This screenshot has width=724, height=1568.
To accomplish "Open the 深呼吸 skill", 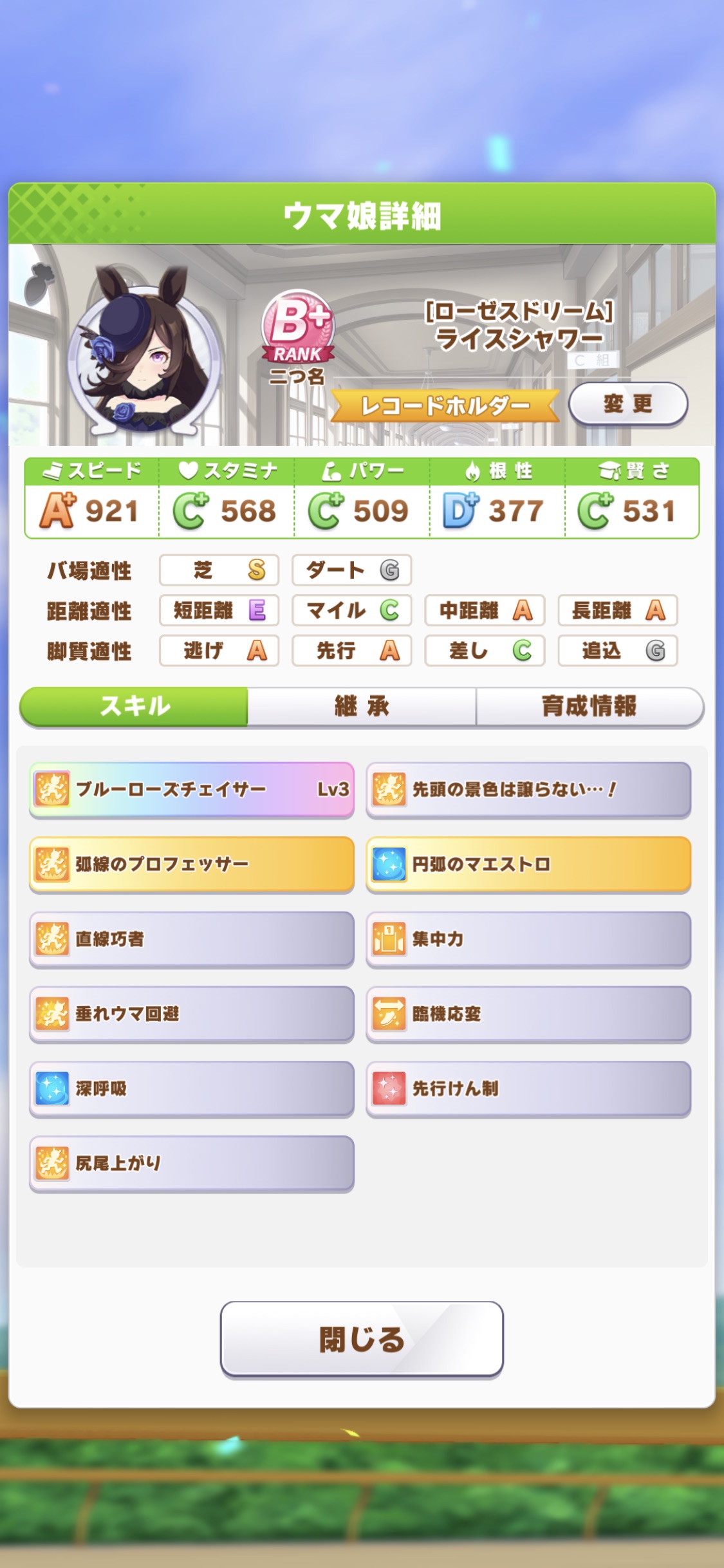I will [192, 1088].
